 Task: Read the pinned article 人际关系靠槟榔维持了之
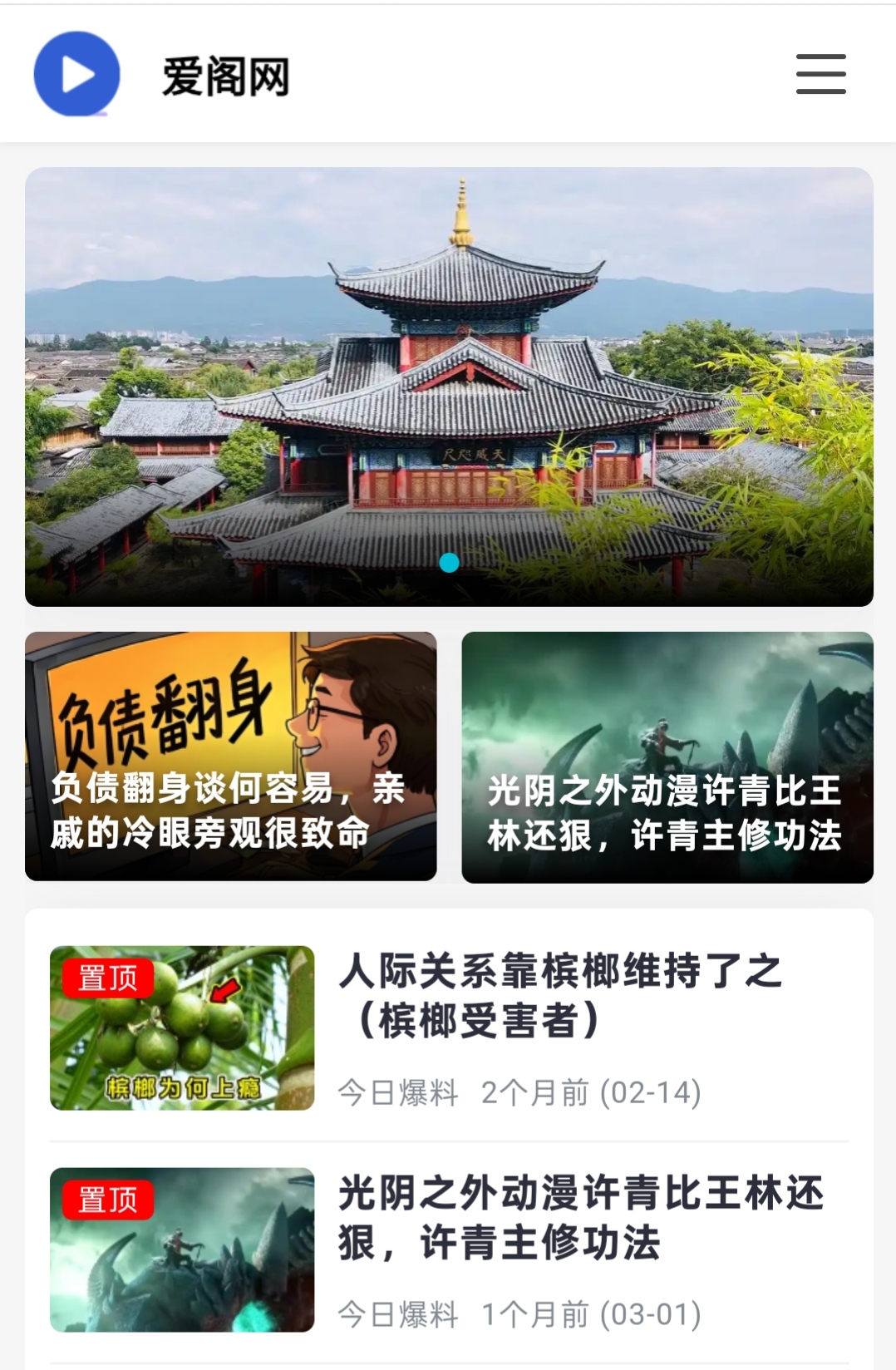[560, 994]
